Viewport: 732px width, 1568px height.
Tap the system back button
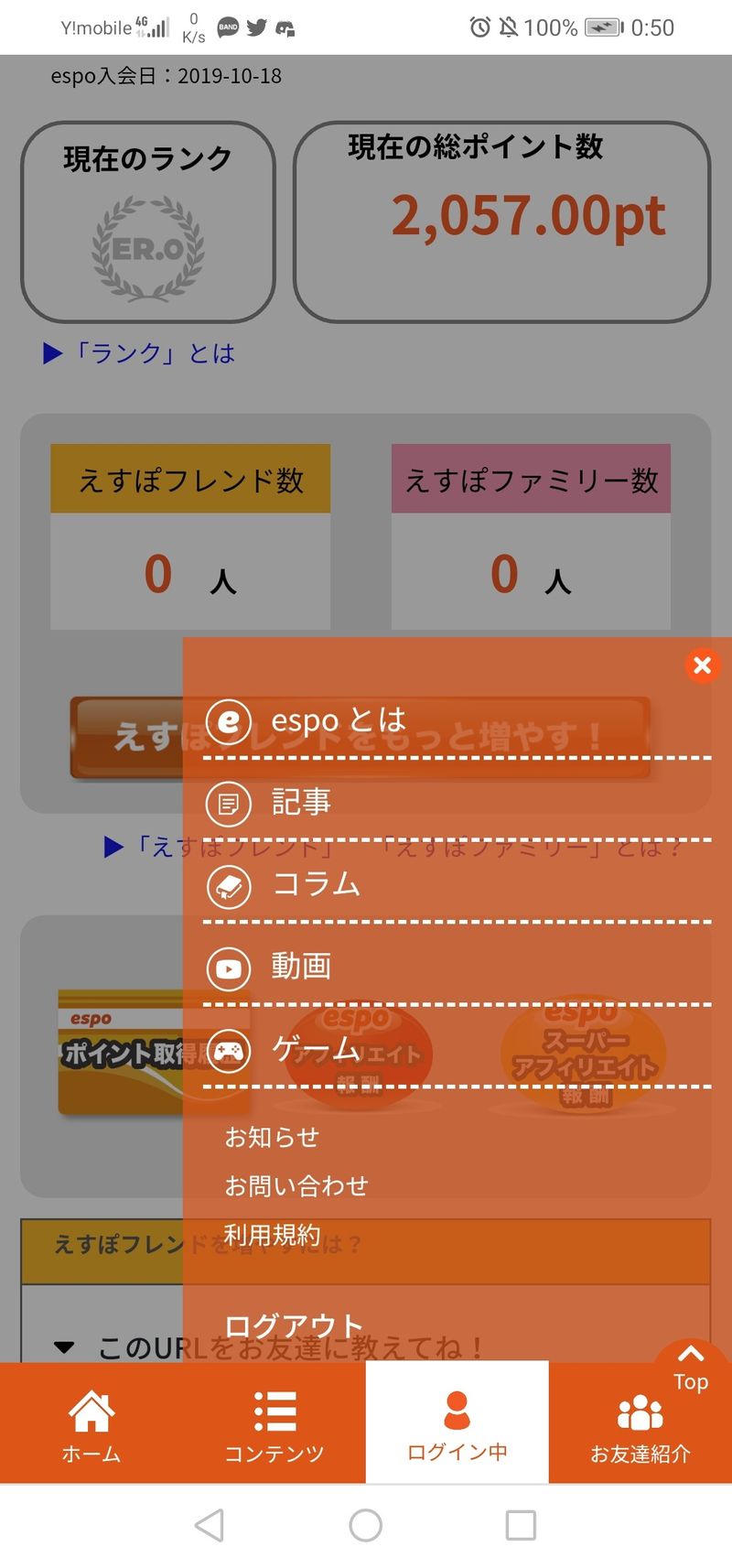click(x=210, y=1525)
